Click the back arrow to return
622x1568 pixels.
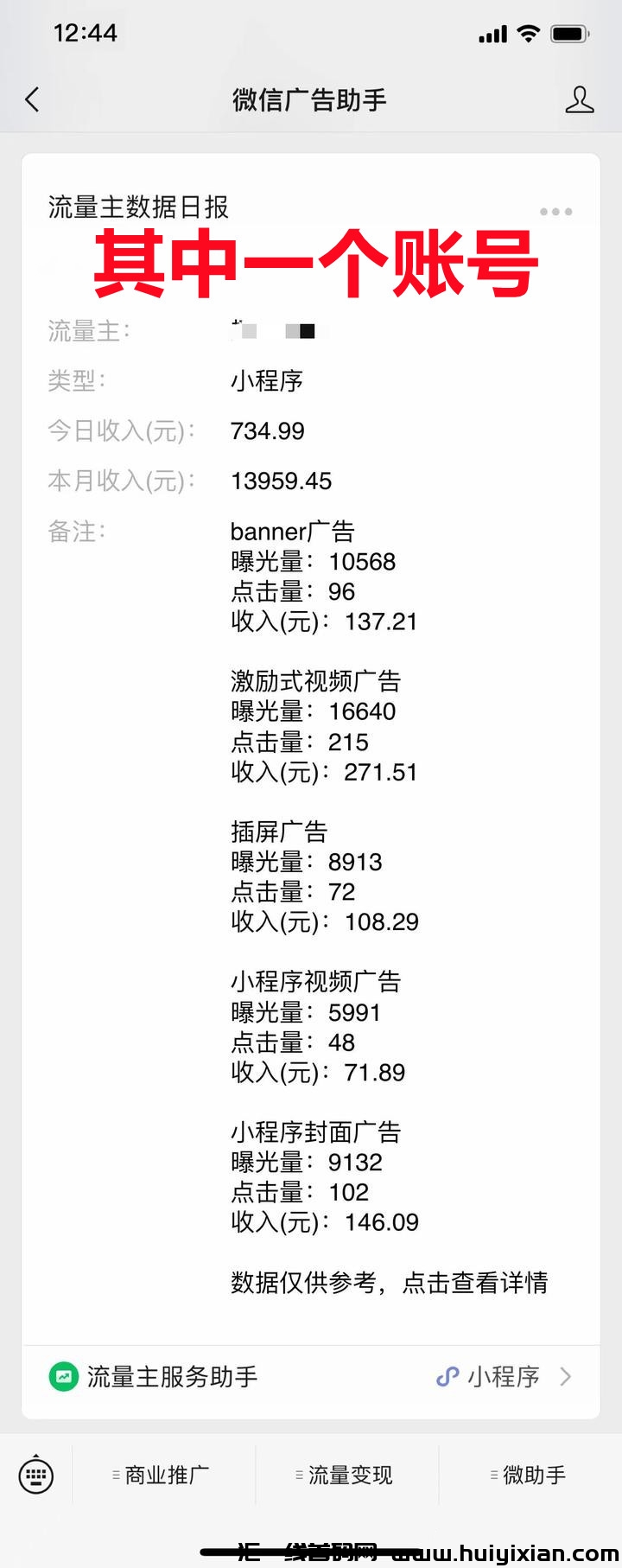pos(32,99)
